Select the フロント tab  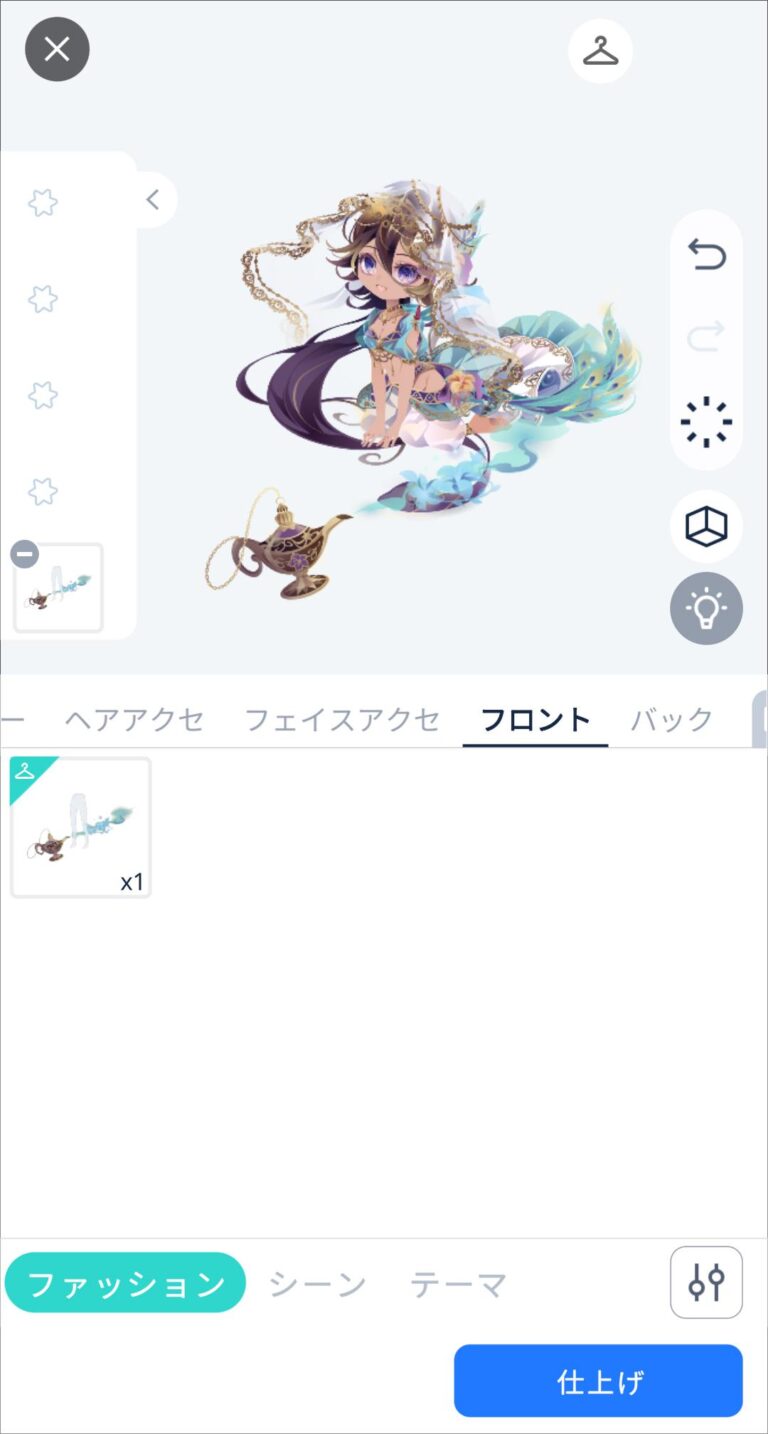[x=536, y=719]
